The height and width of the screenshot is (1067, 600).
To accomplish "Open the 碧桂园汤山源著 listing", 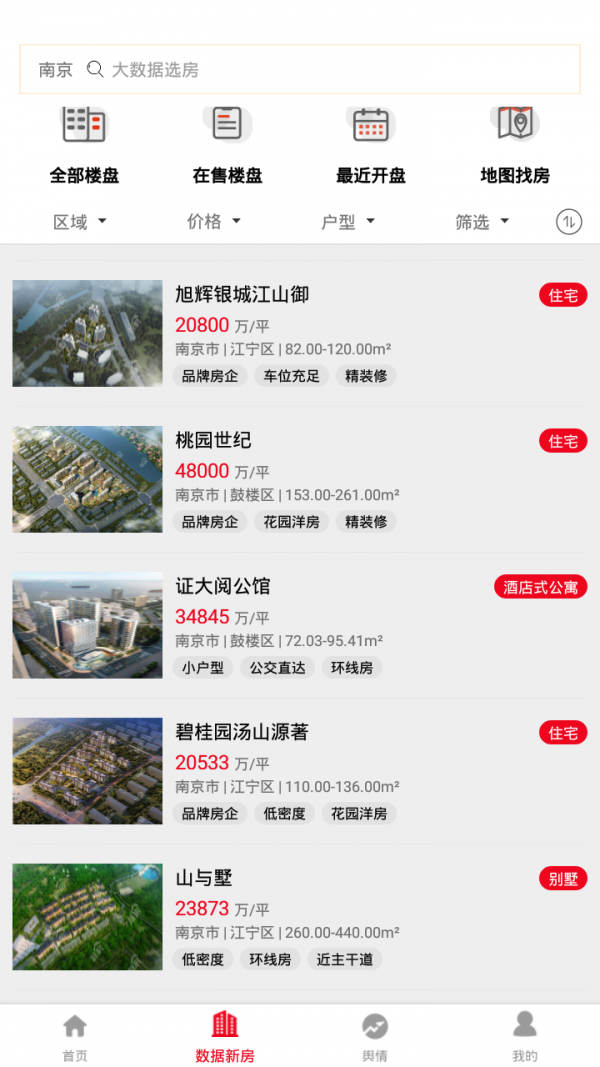I will pyautogui.click(x=300, y=771).
